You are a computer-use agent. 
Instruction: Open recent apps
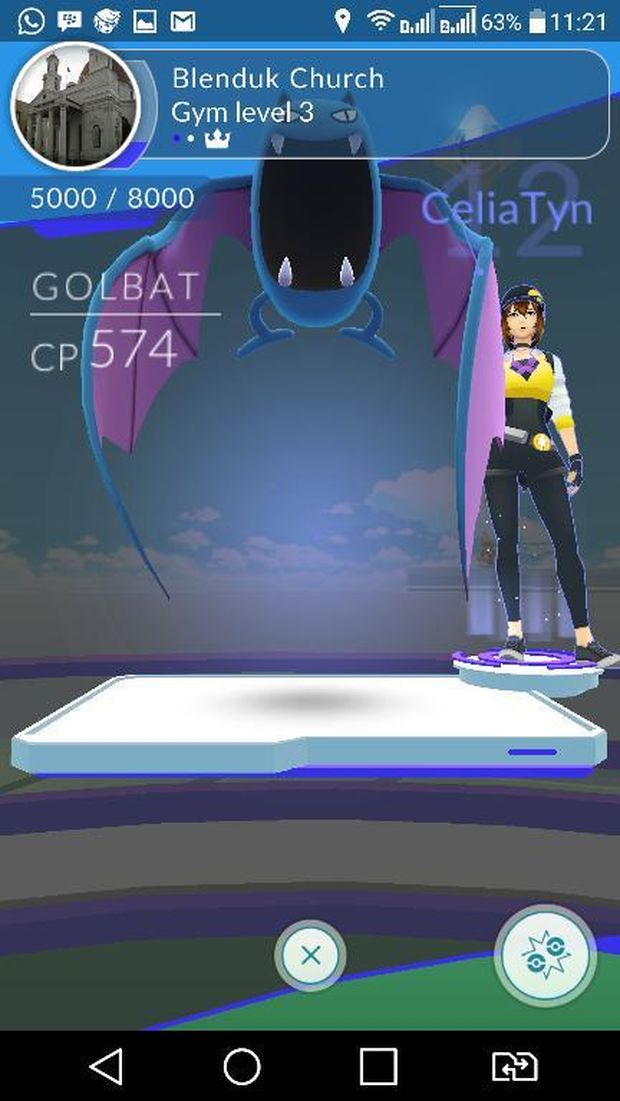point(378,1066)
